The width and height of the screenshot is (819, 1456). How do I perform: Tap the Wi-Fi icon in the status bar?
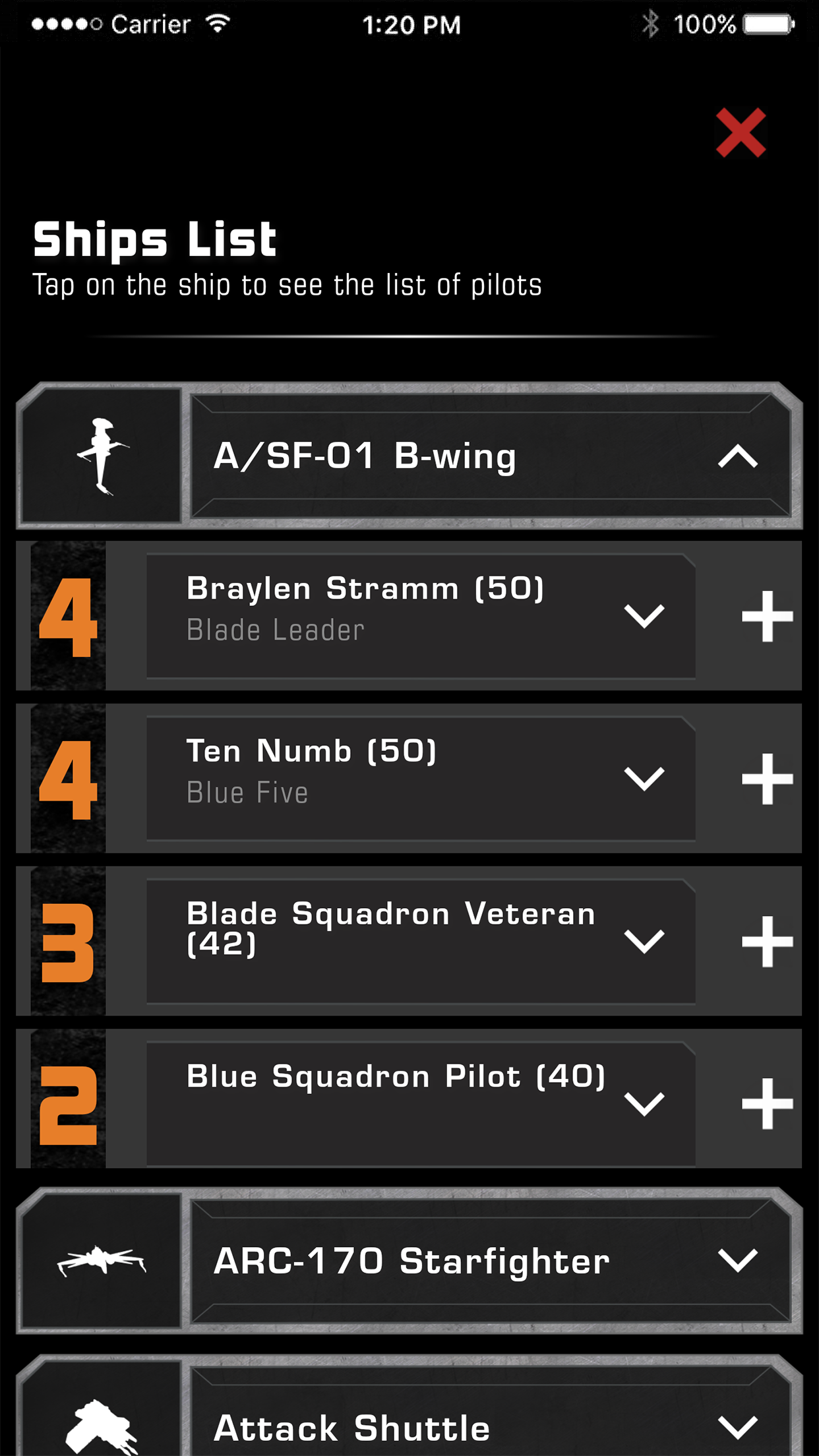[218, 23]
